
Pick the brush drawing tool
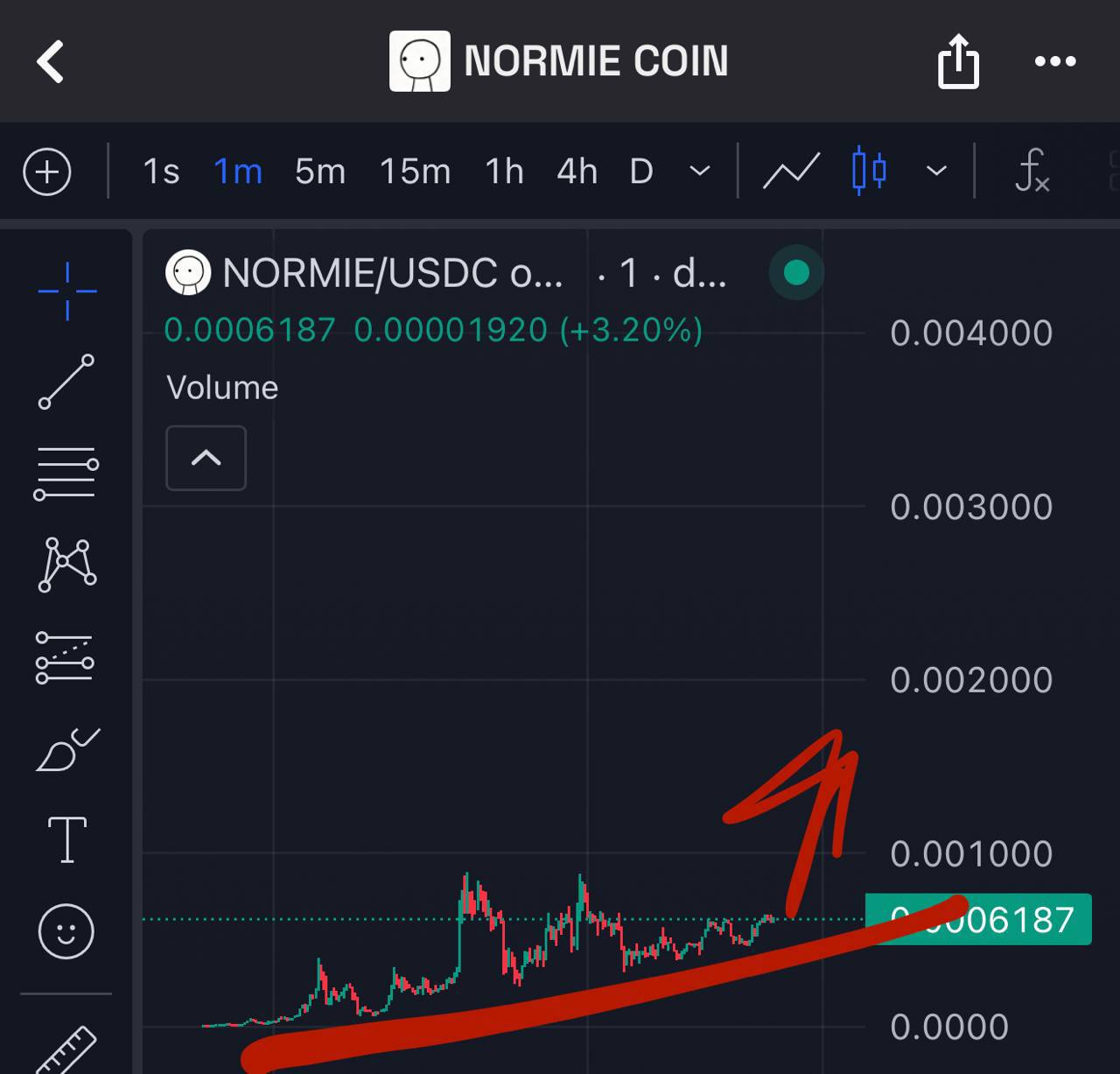[x=66, y=749]
